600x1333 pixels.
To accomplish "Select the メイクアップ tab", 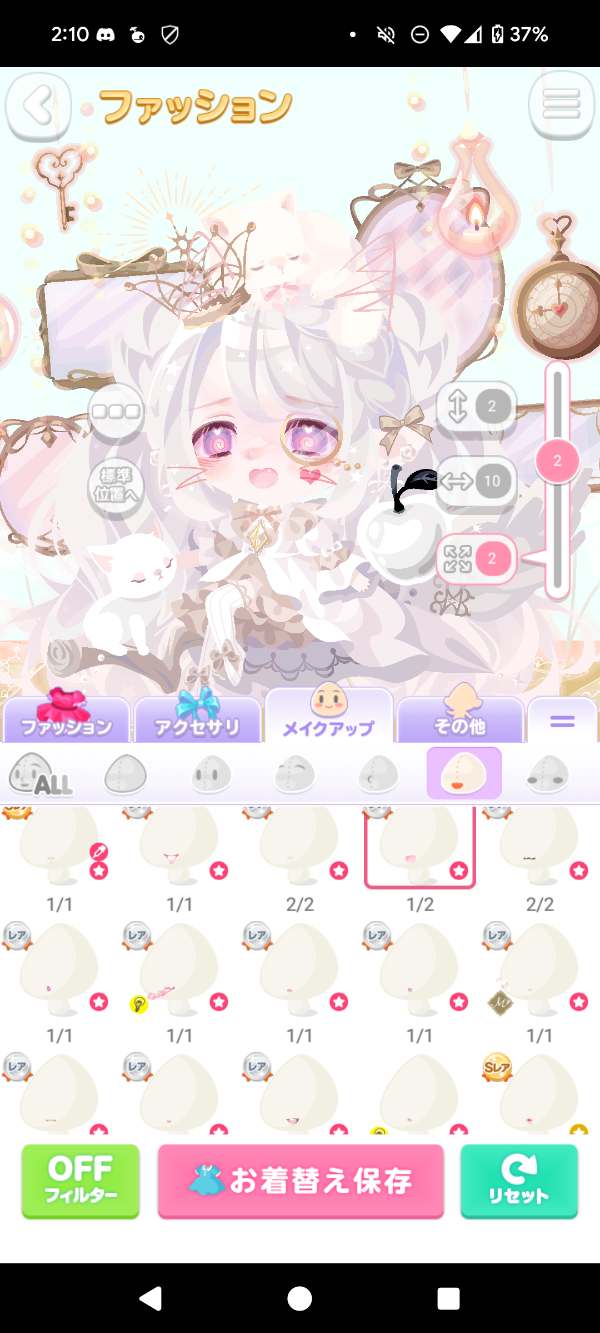I will [328, 717].
